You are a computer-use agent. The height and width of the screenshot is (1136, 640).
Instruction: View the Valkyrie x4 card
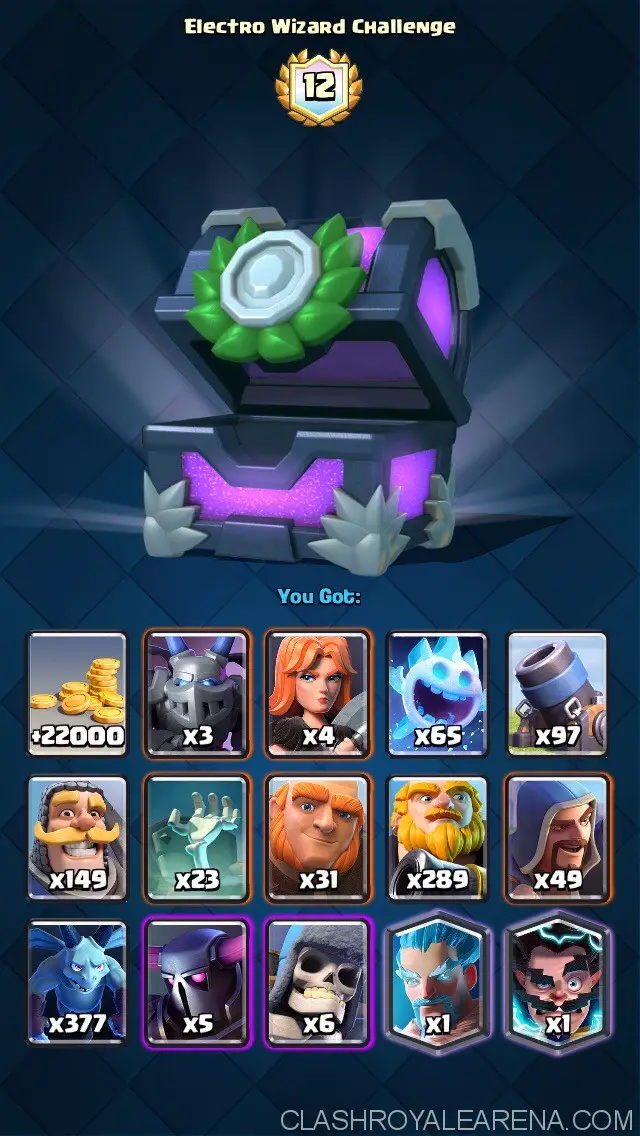point(318,693)
